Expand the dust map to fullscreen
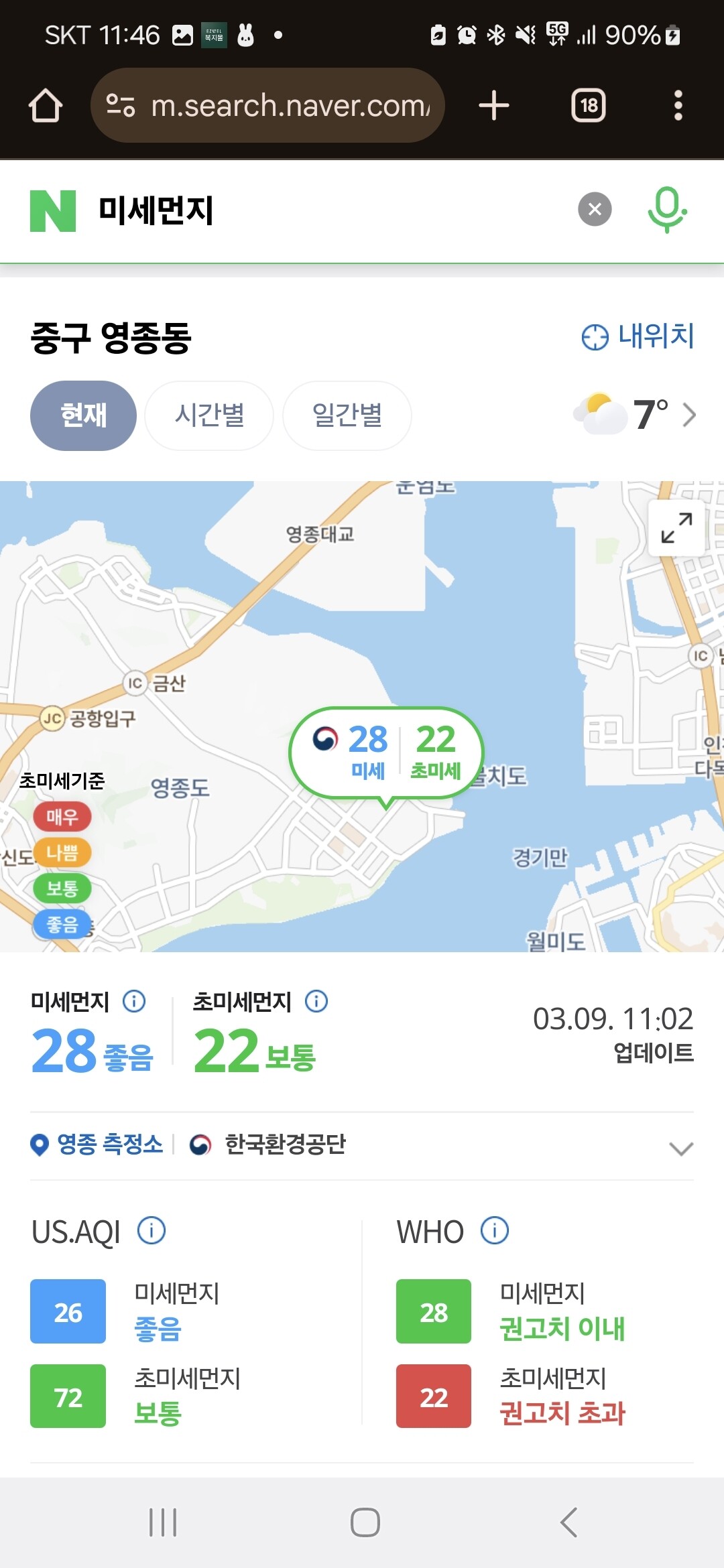This screenshot has width=724, height=1568. (x=676, y=528)
